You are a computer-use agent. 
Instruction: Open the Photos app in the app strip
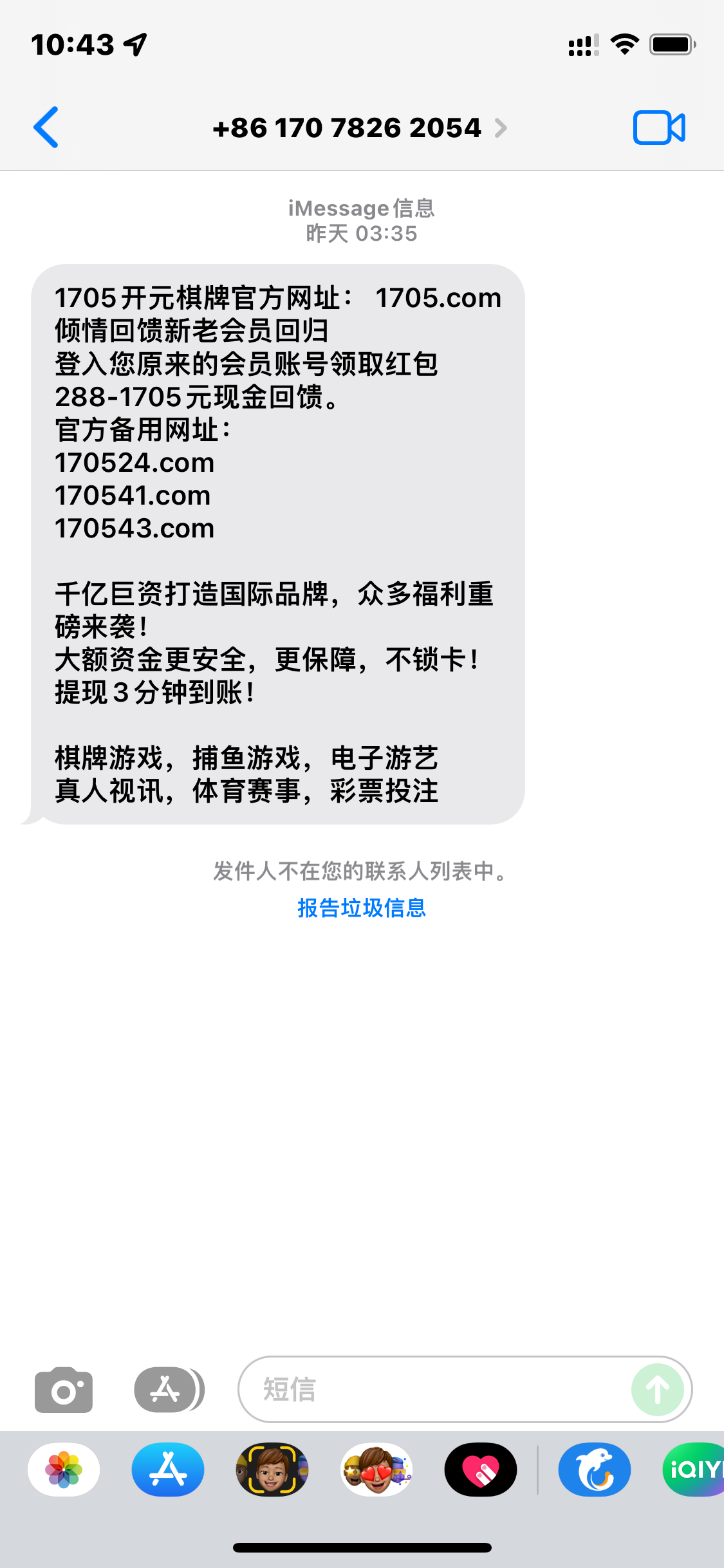[x=64, y=1470]
